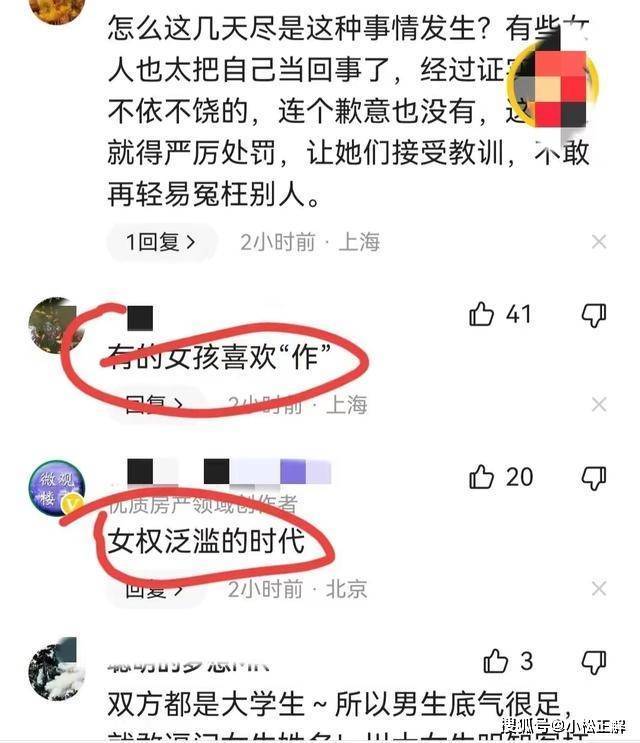Image resolution: width=640 pixels, height=743 pixels.
Task: Dismiss the first comment posted from 上海
Action: click(x=598, y=241)
